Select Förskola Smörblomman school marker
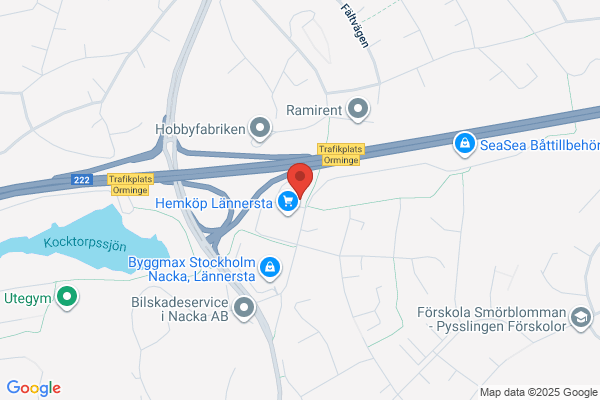600x400 pixels. click(581, 318)
